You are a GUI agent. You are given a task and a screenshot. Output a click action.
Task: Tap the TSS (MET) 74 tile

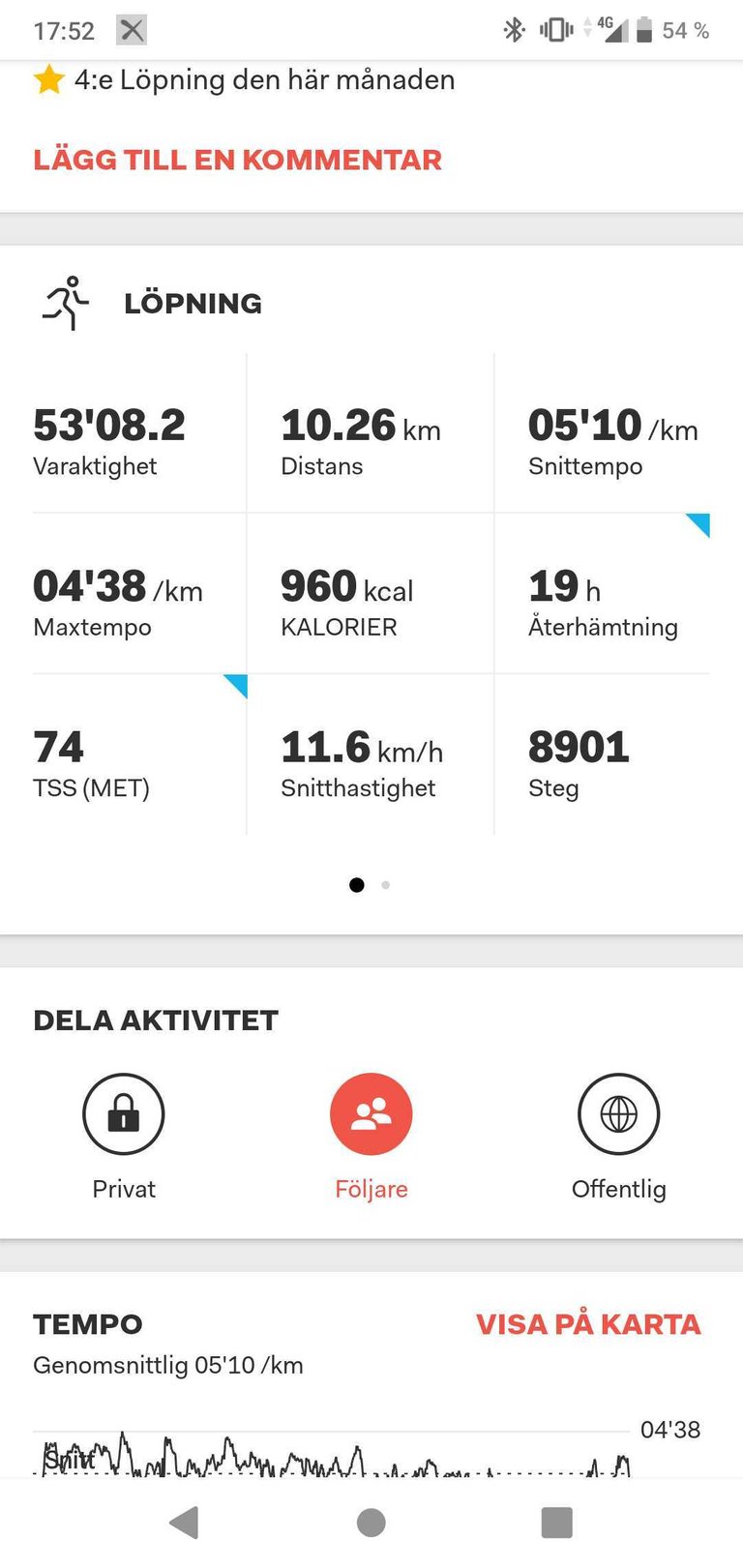139,754
